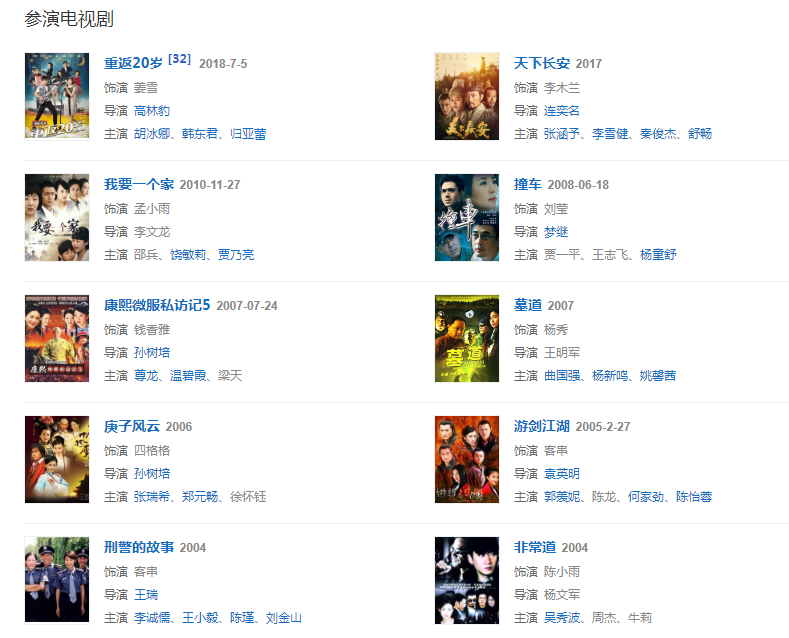This screenshot has width=789, height=638.
Task: Tap the 墓道 poster thumbnail
Action: [466, 338]
